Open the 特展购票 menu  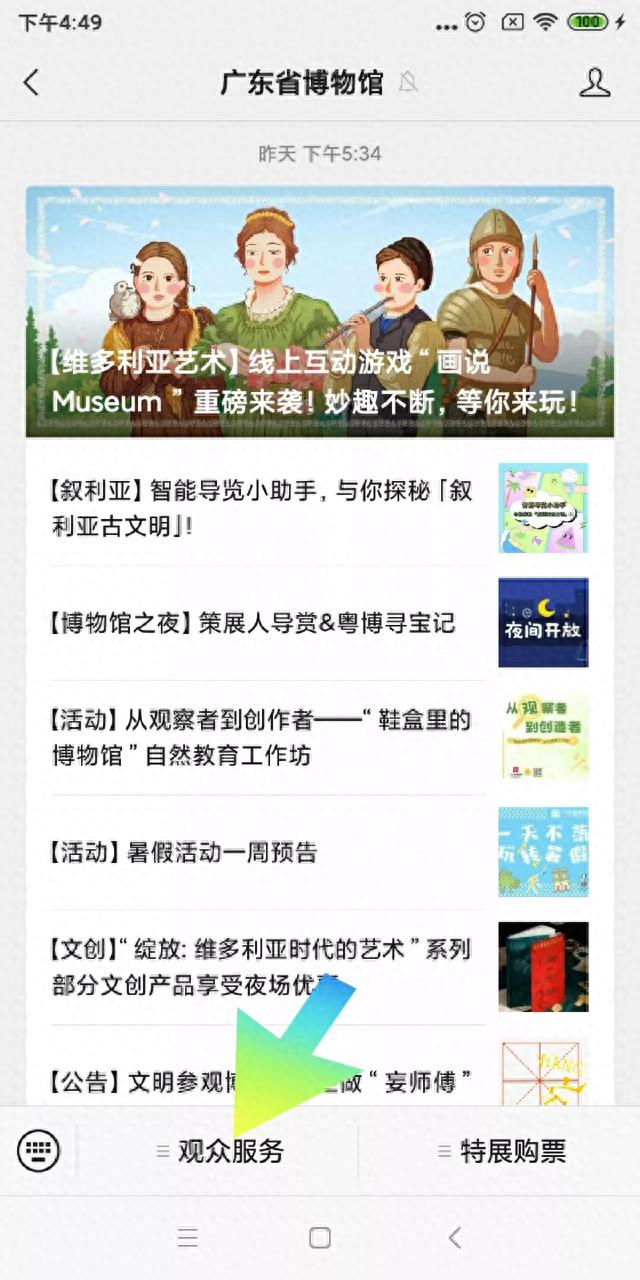tap(500, 1151)
